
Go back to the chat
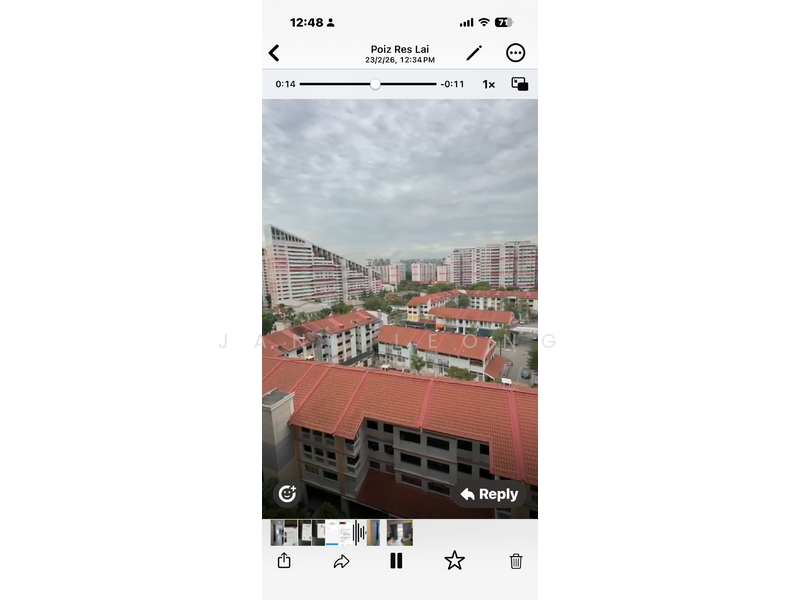274,53
